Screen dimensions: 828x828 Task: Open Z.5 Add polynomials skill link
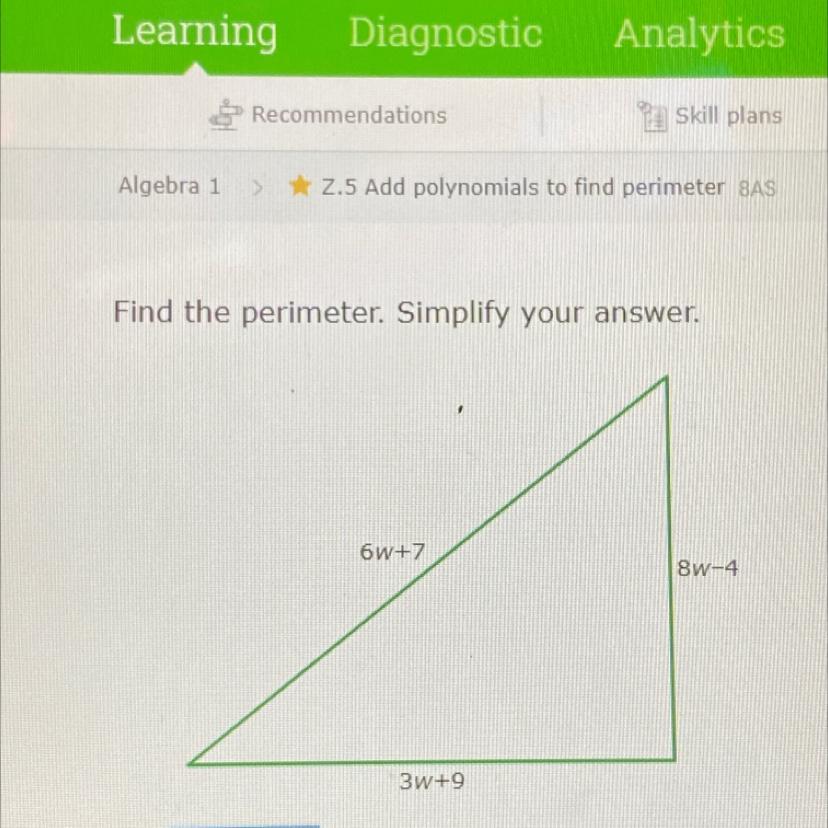[521, 187]
